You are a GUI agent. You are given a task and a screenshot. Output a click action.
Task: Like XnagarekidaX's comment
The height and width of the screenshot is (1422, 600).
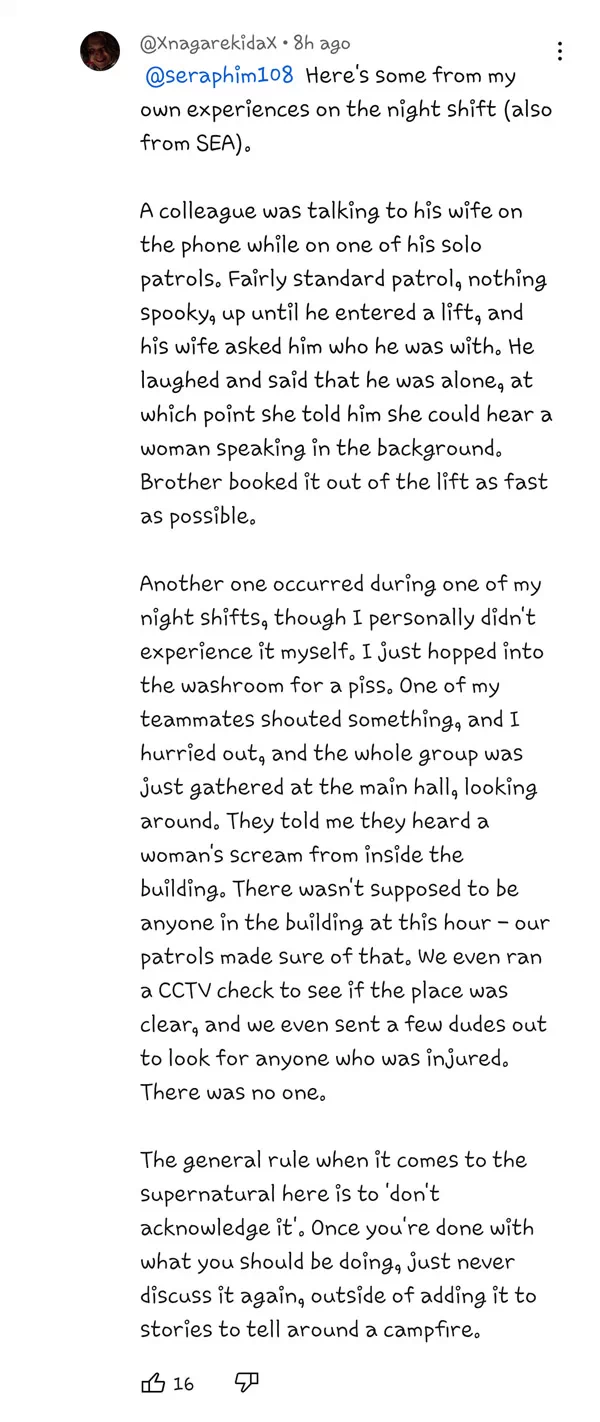tap(154, 1383)
